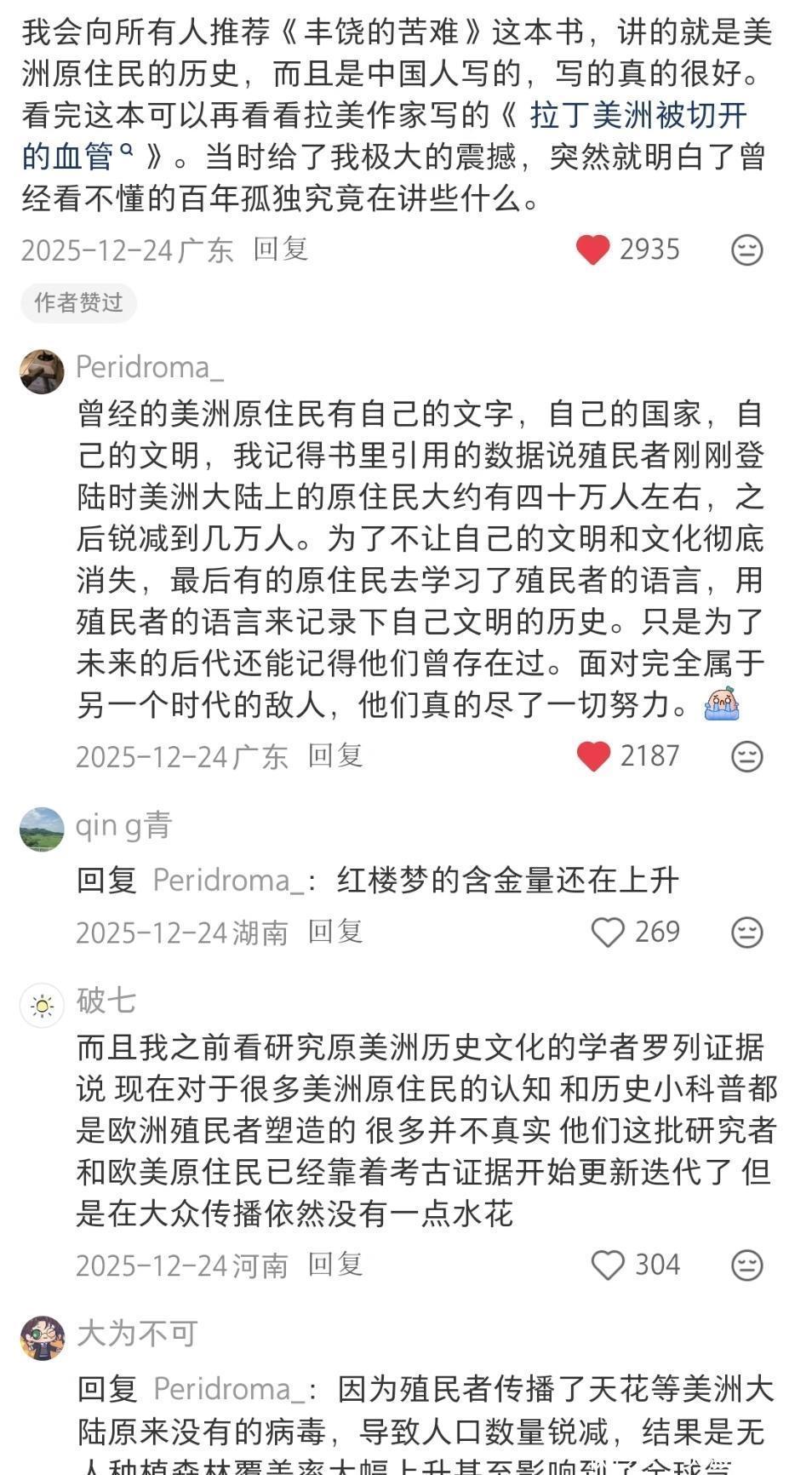Like 破七's comment with 304 likes
Screen dimensions: 812x1475
click(x=608, y=1266)
